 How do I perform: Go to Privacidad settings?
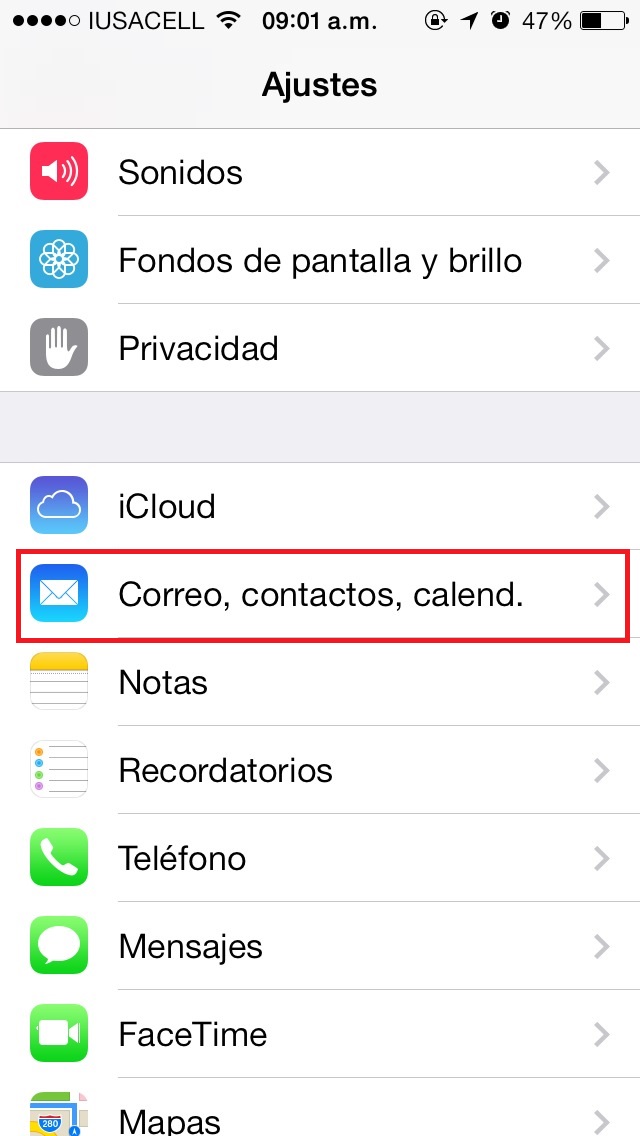coord(320,348)
